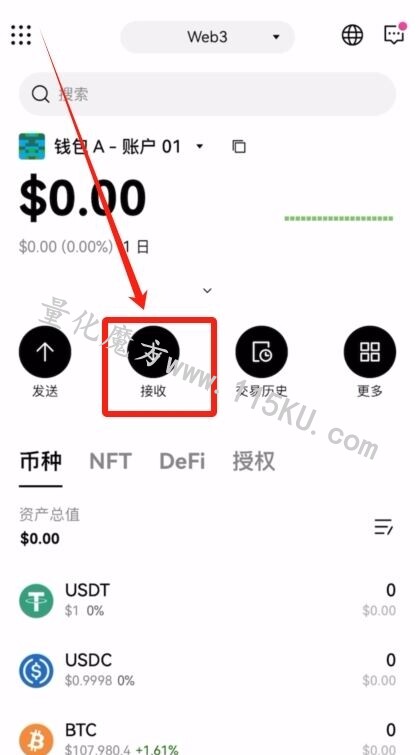Switch wallet via 钱包 A - 账户 01
Image resolution: width=420 pixels, height=755 pixels.
click(111, 146)
